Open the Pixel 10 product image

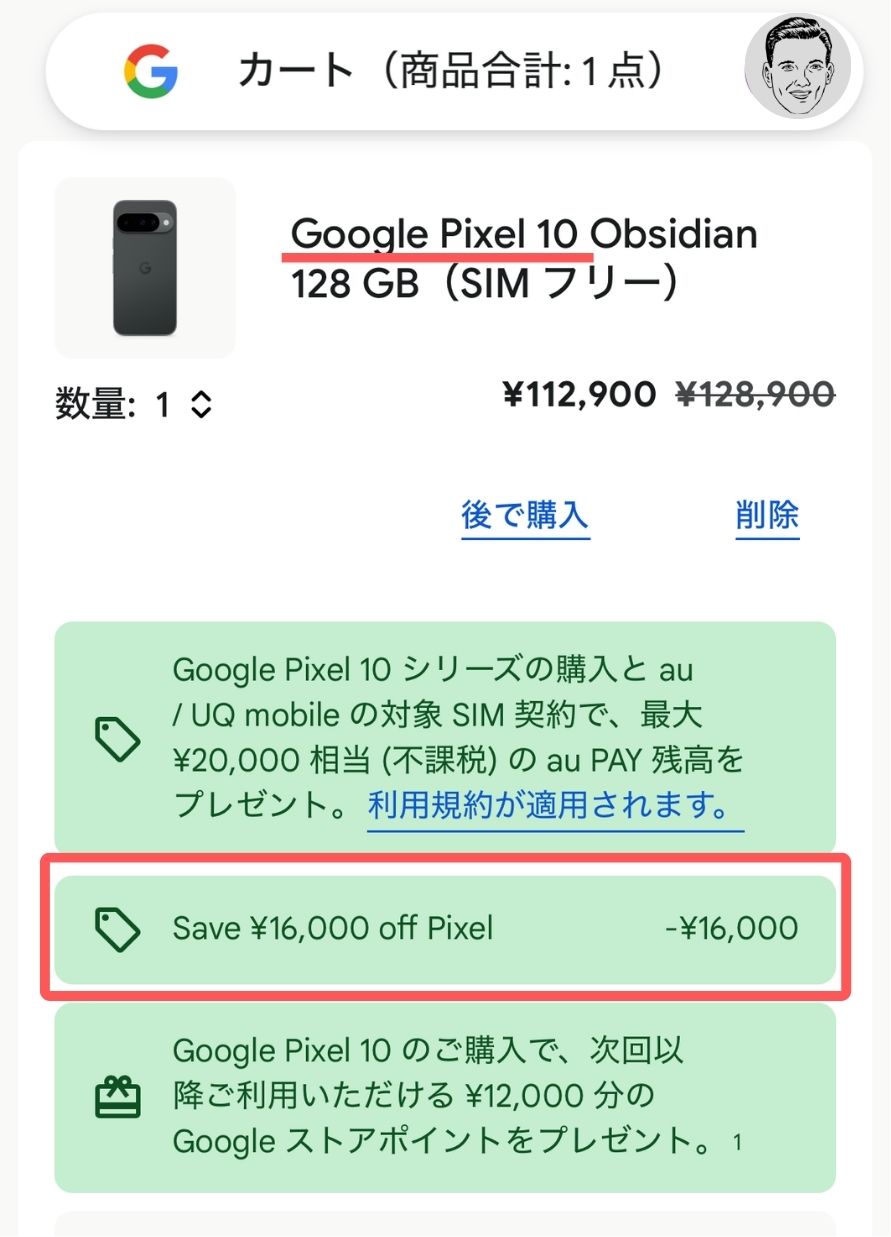click(146, 267)
